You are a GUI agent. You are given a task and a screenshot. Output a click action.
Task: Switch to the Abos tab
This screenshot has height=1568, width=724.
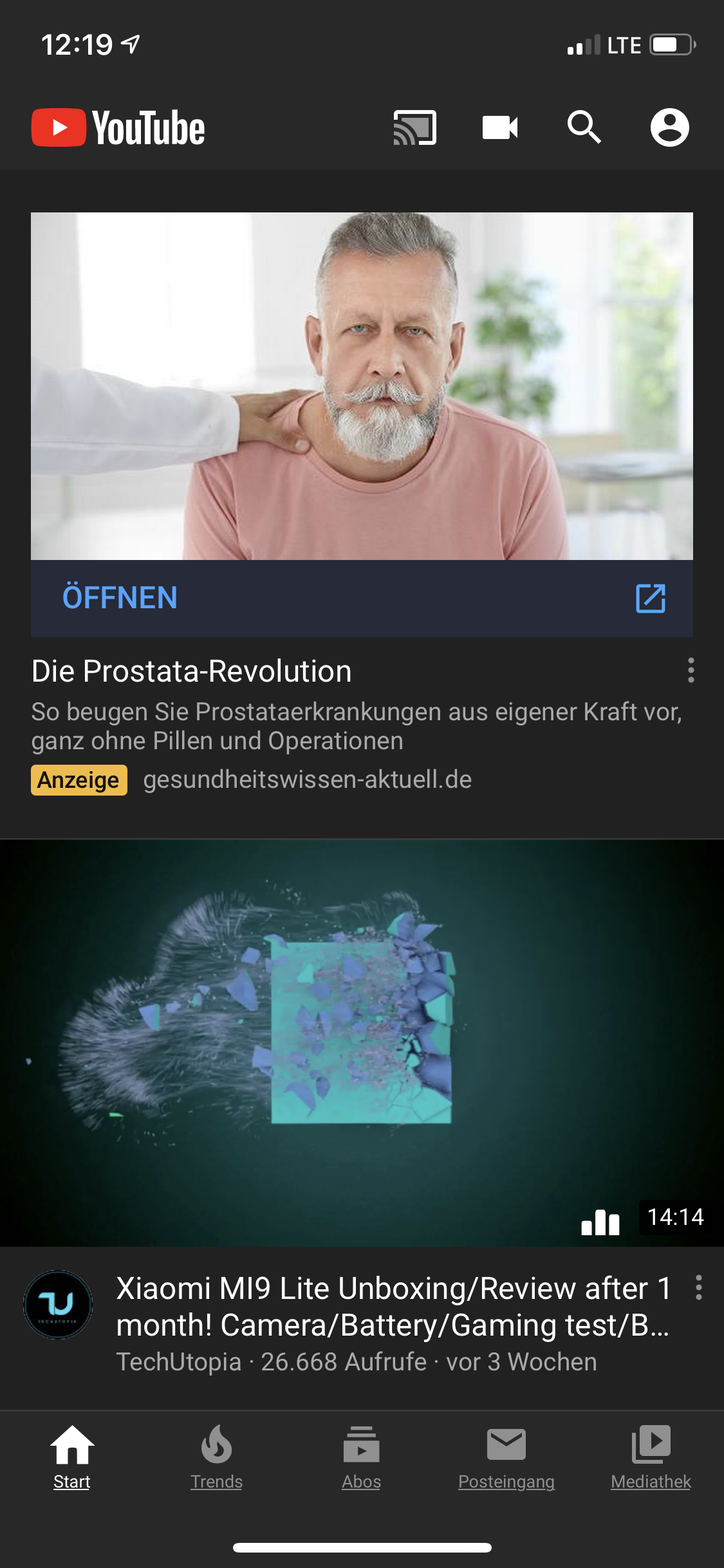[x=362, y=1457]
